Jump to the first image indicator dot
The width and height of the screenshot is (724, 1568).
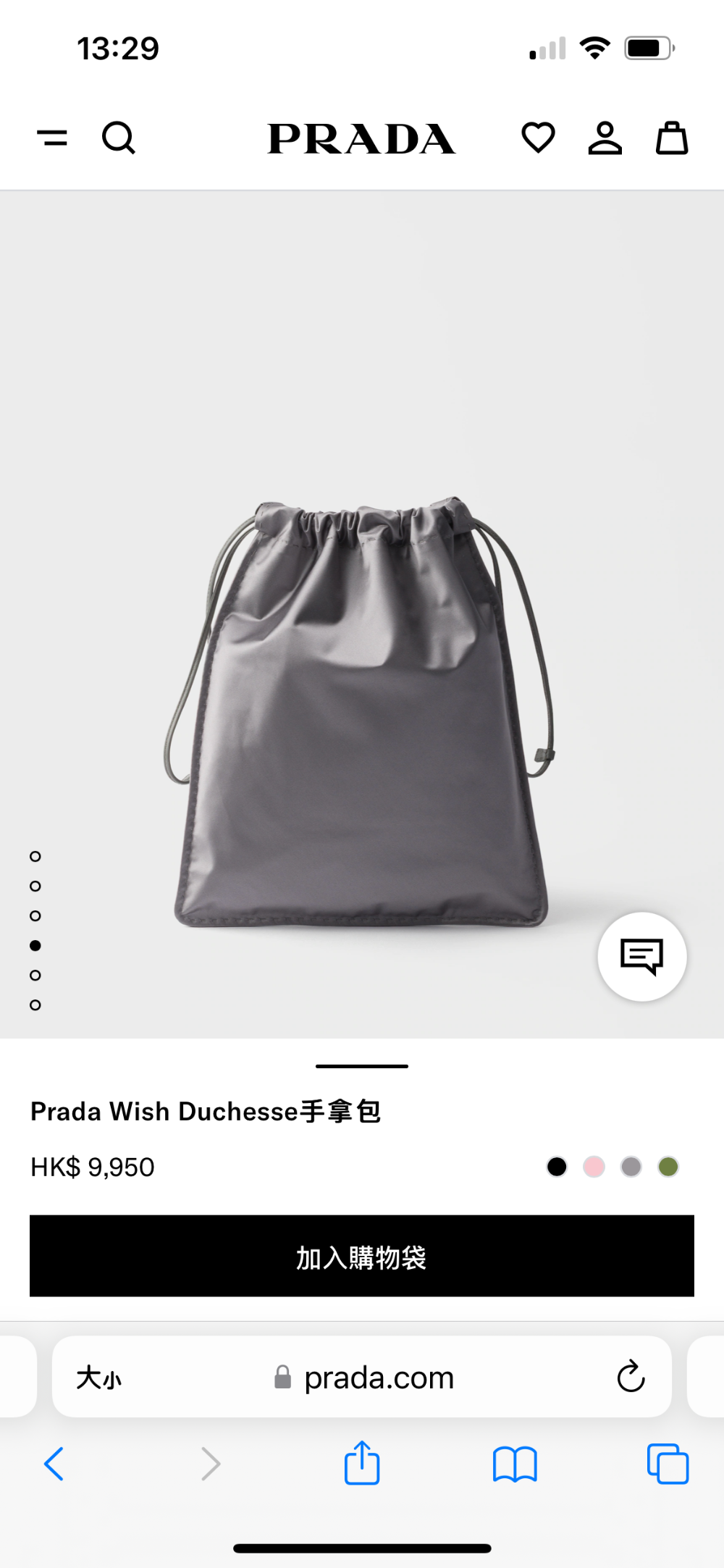coord(35,856)
